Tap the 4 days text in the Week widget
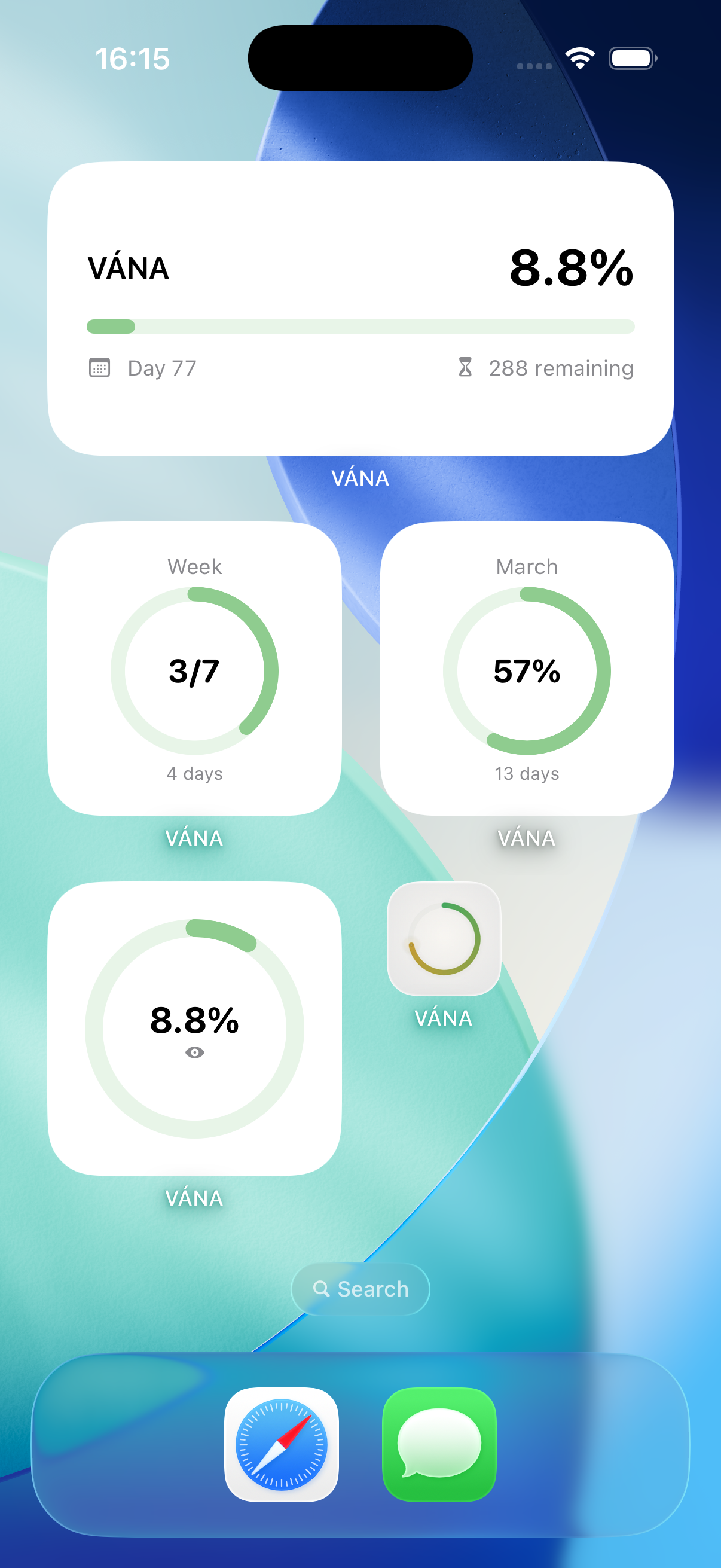 click(195, 774)
